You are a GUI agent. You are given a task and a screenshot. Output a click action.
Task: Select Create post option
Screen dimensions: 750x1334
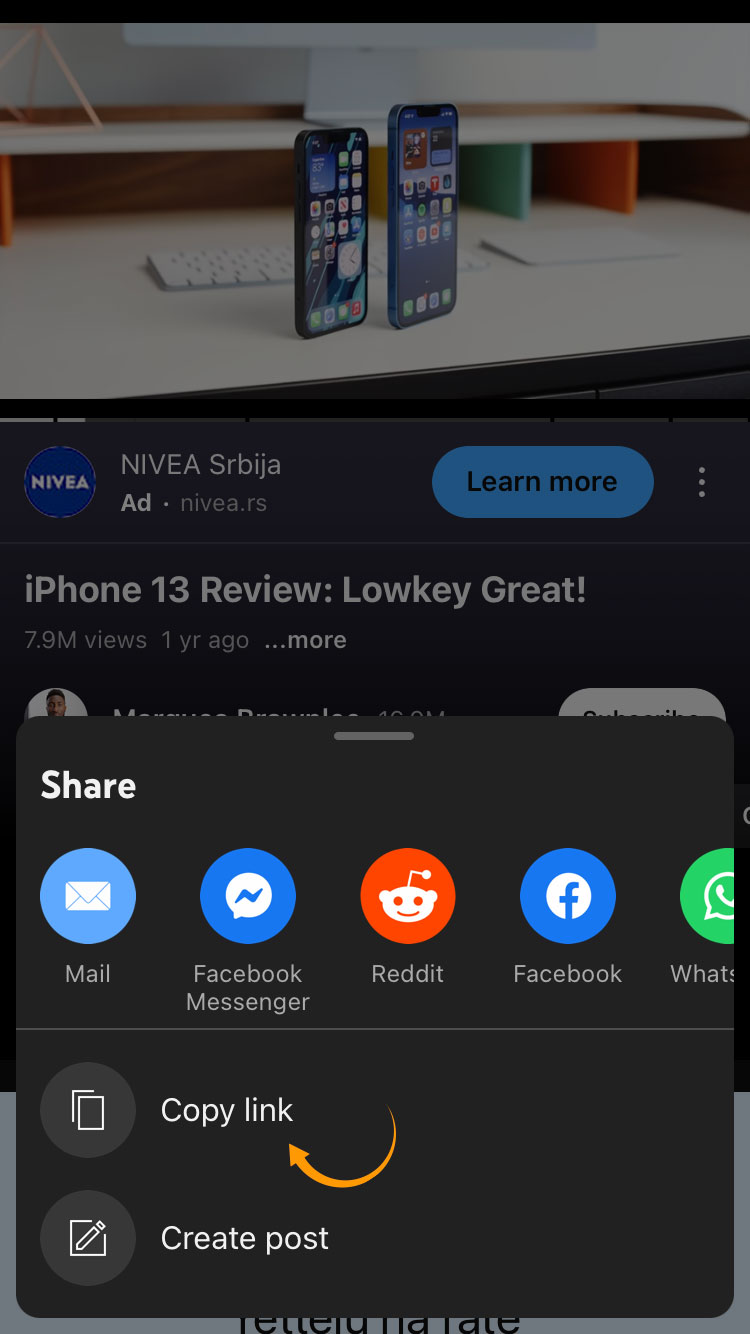coord(244,1238)
